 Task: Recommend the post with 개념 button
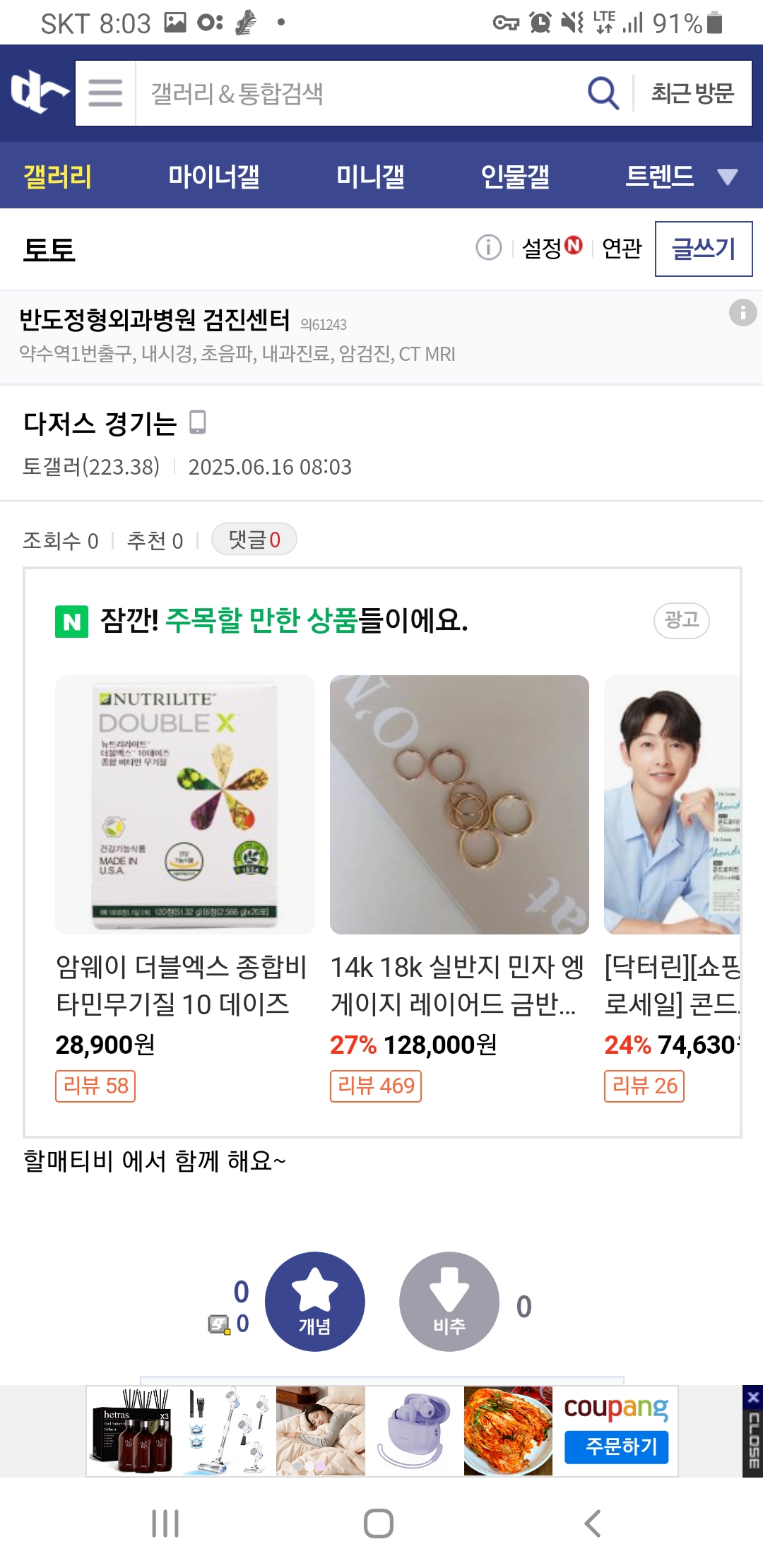(x=314, y=1302)
